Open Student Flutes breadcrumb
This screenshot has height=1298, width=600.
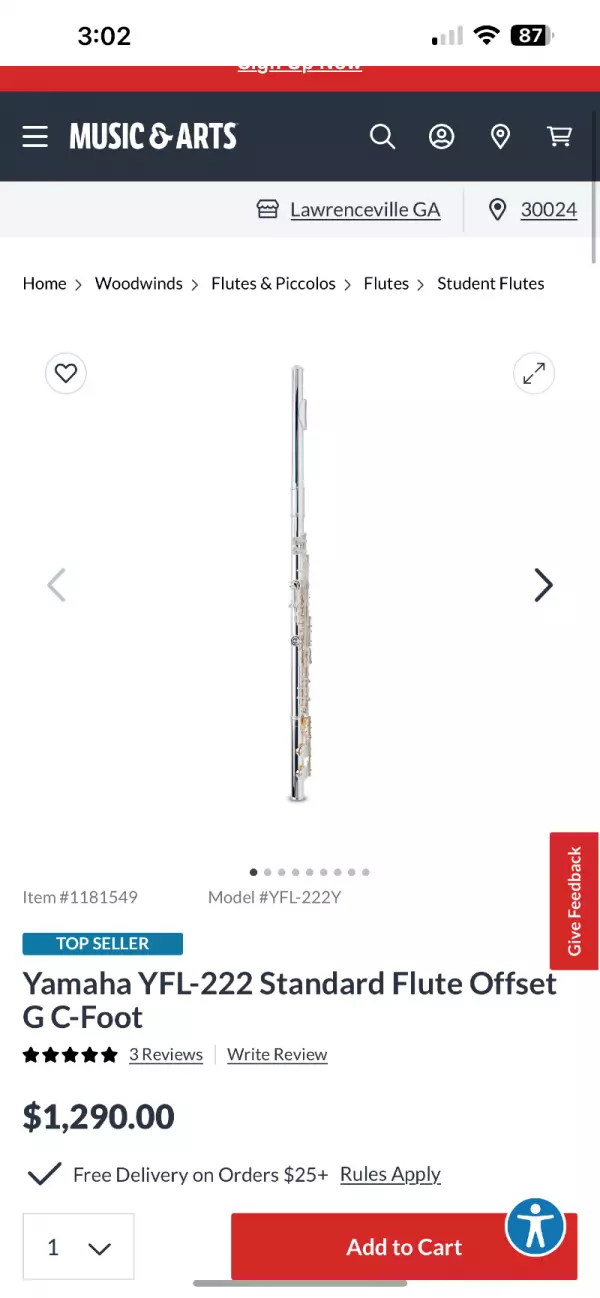490,283
